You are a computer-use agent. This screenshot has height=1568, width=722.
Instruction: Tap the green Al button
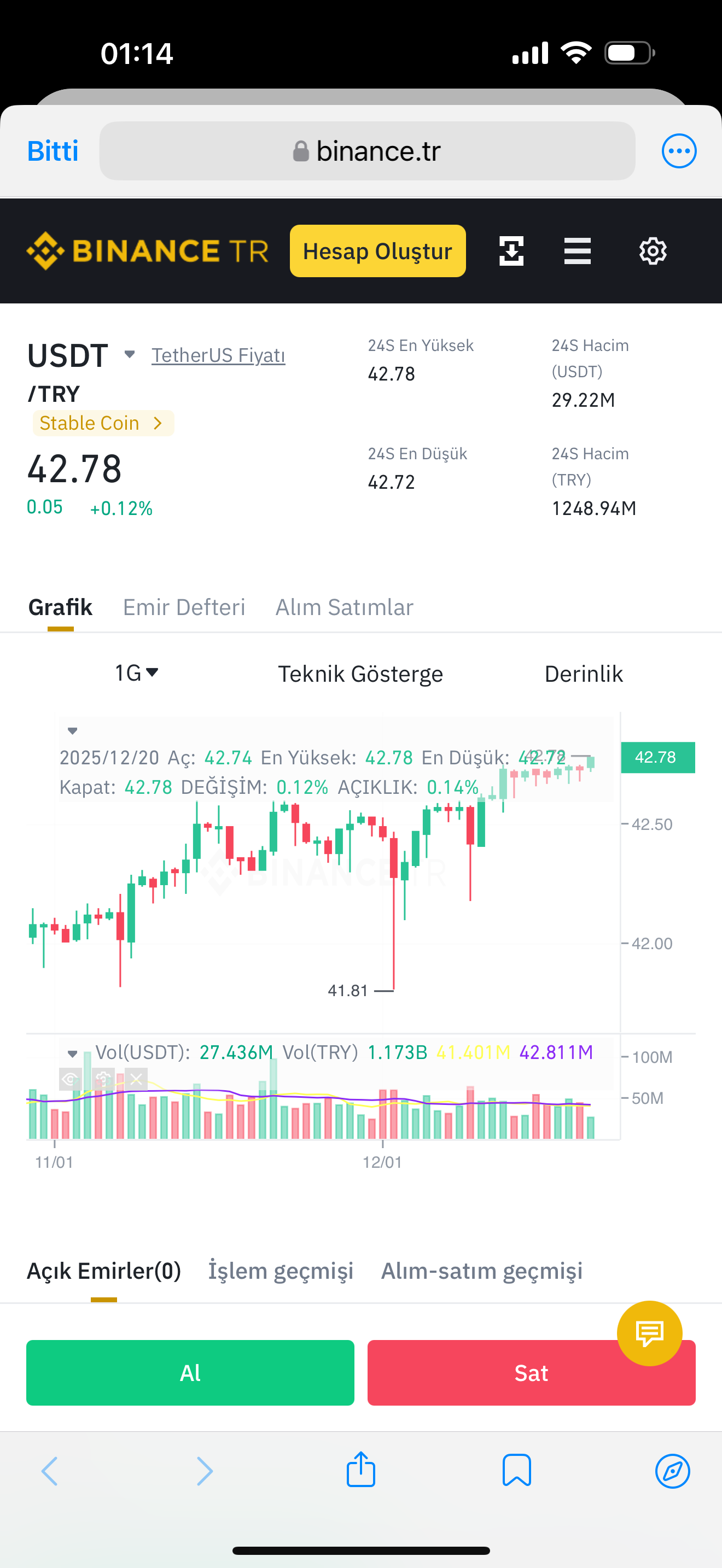click(190, 1373)
